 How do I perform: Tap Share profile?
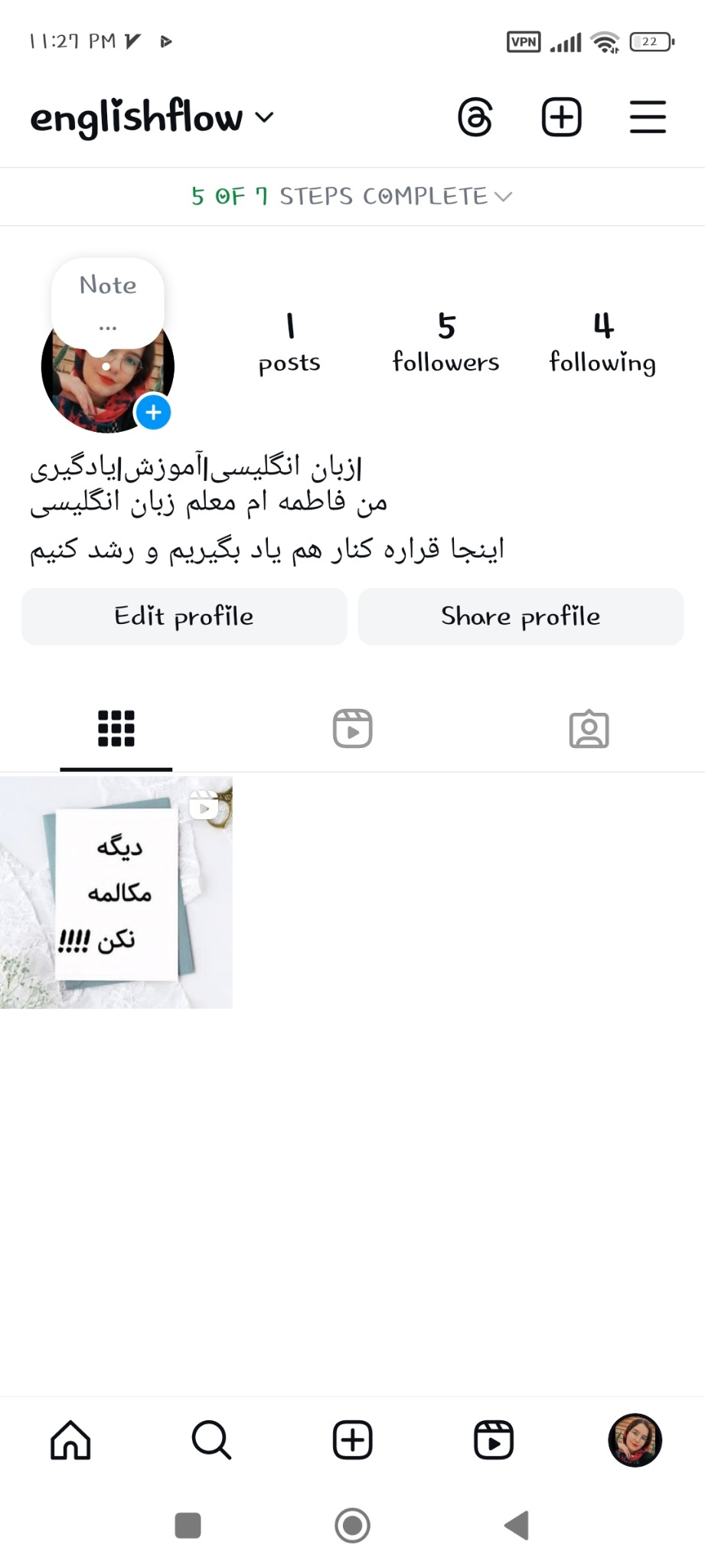pos(521,616)
